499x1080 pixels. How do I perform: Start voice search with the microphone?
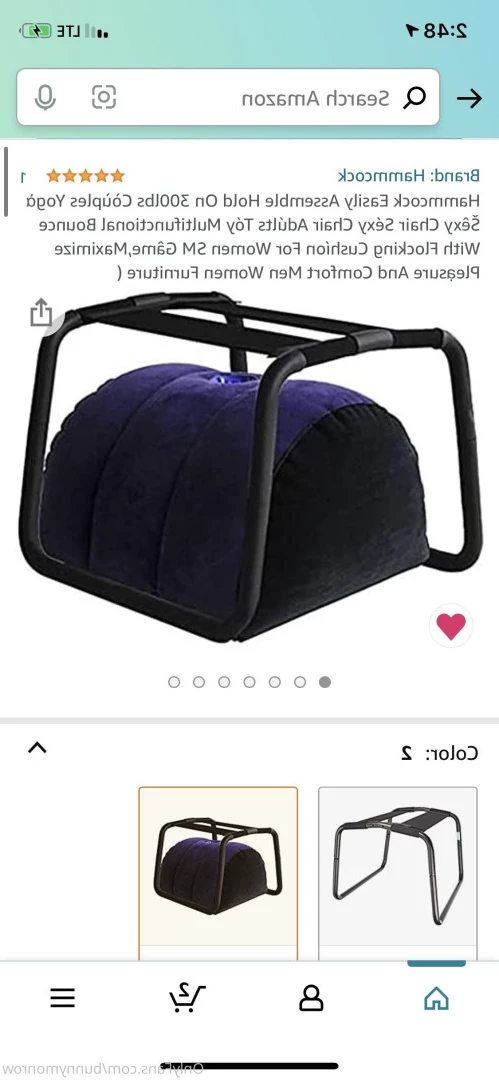45,98
